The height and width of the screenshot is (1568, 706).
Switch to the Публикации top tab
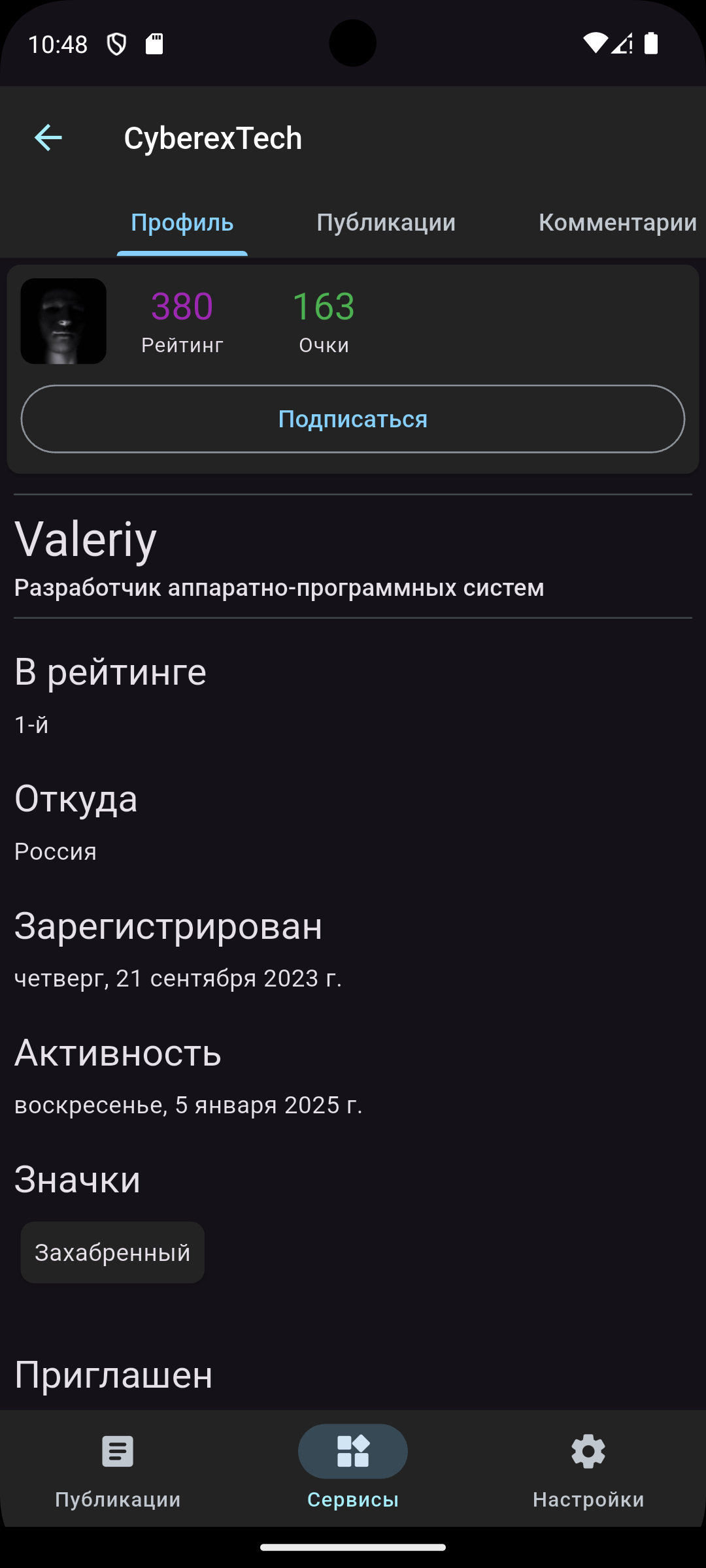click(386, 223)
